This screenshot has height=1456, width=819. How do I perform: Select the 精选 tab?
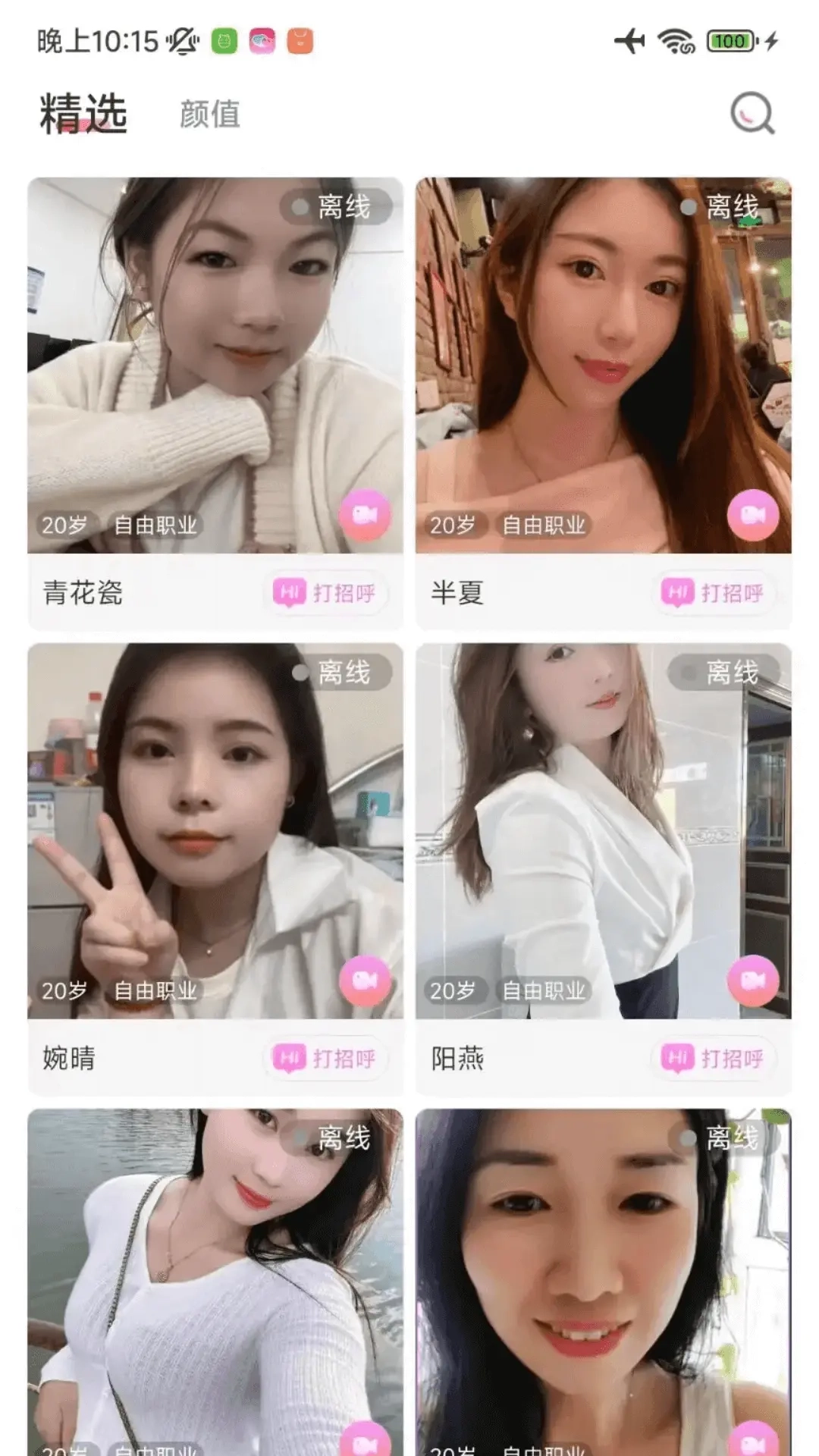pyautogui.click(x=83, y=112)
